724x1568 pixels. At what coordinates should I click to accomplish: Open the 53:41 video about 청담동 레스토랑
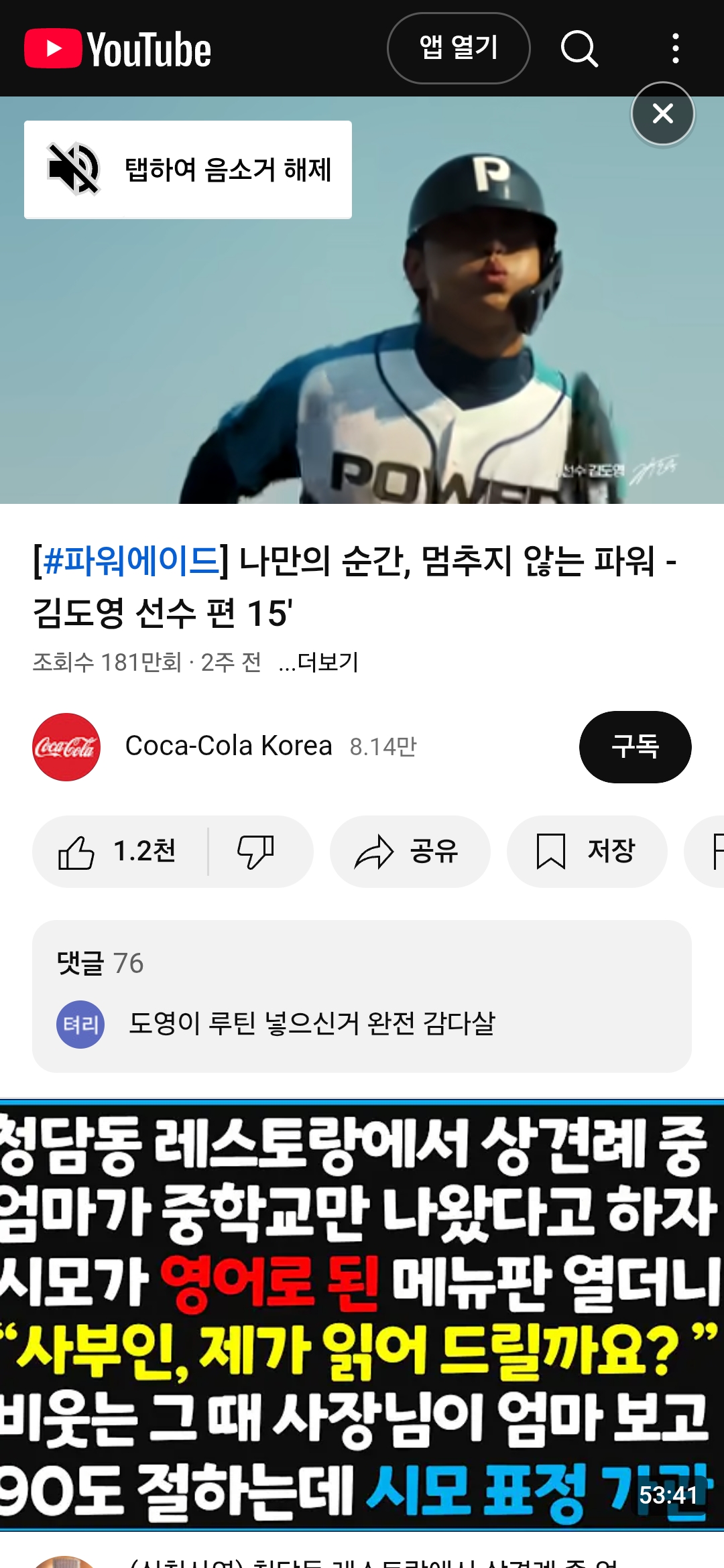(x=362, y=1316)
